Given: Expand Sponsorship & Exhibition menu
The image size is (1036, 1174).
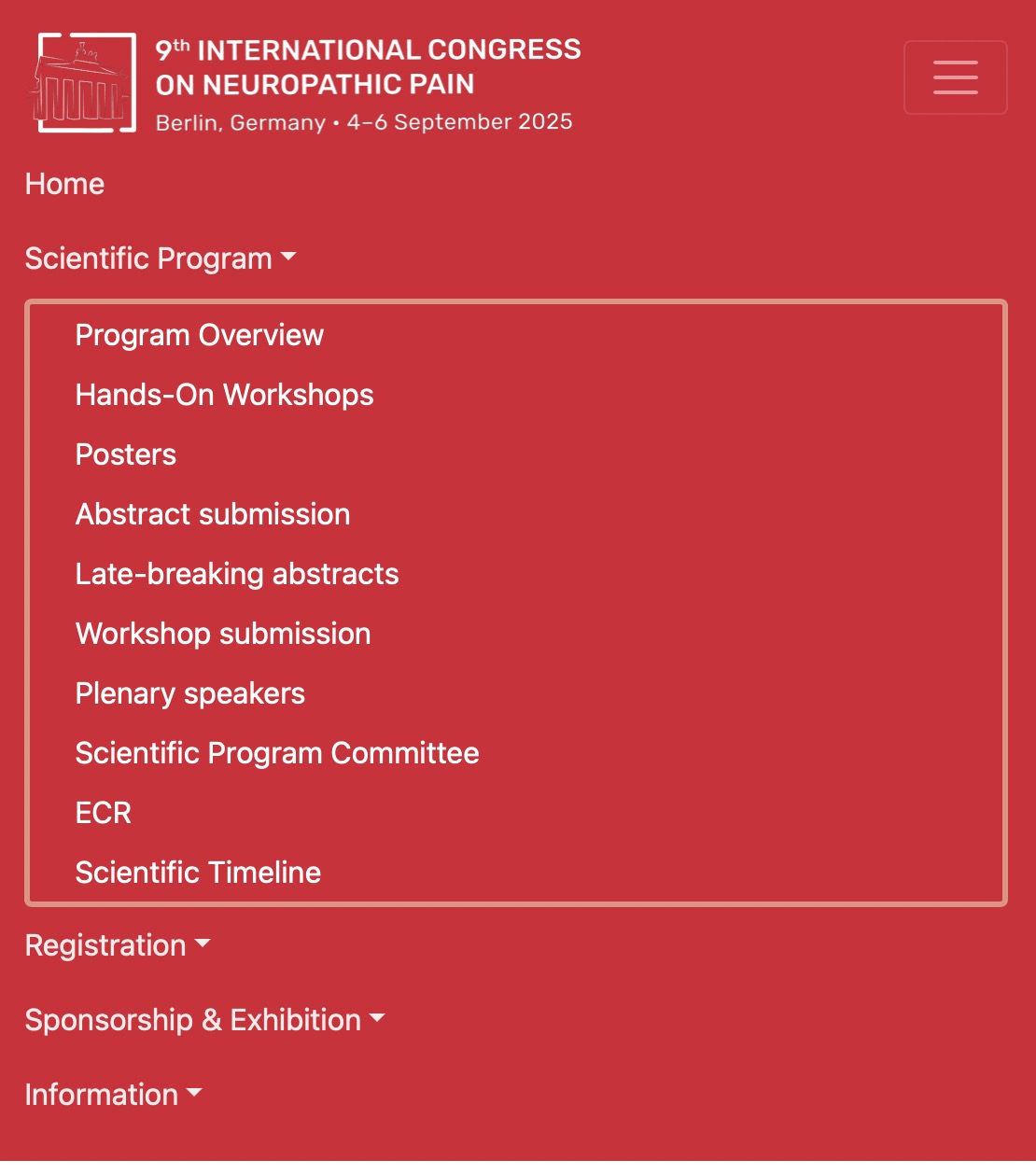Looking at the screenshot, I should [x=204, y=1020].
